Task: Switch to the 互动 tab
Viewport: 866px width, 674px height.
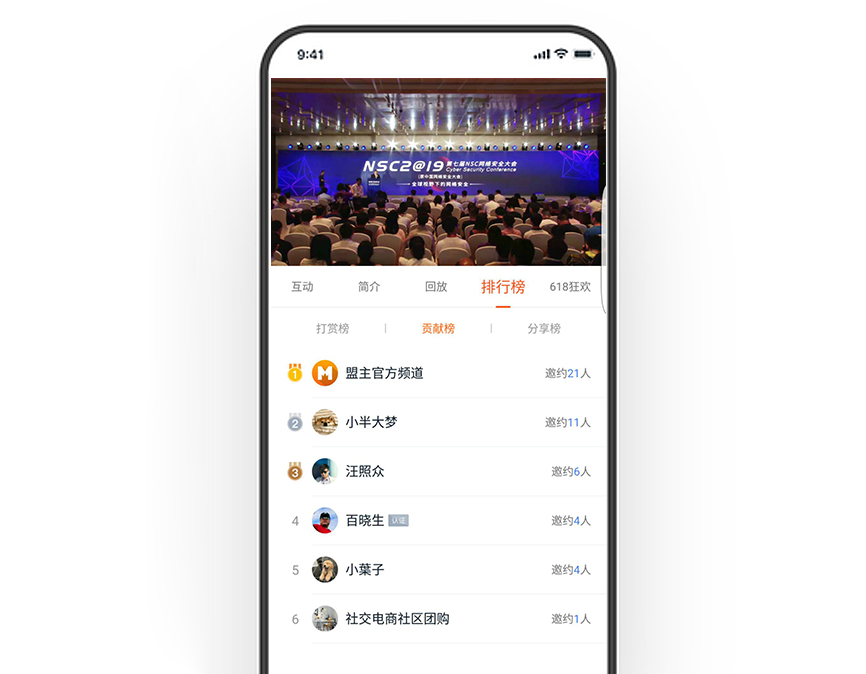Action: point(302,287)
